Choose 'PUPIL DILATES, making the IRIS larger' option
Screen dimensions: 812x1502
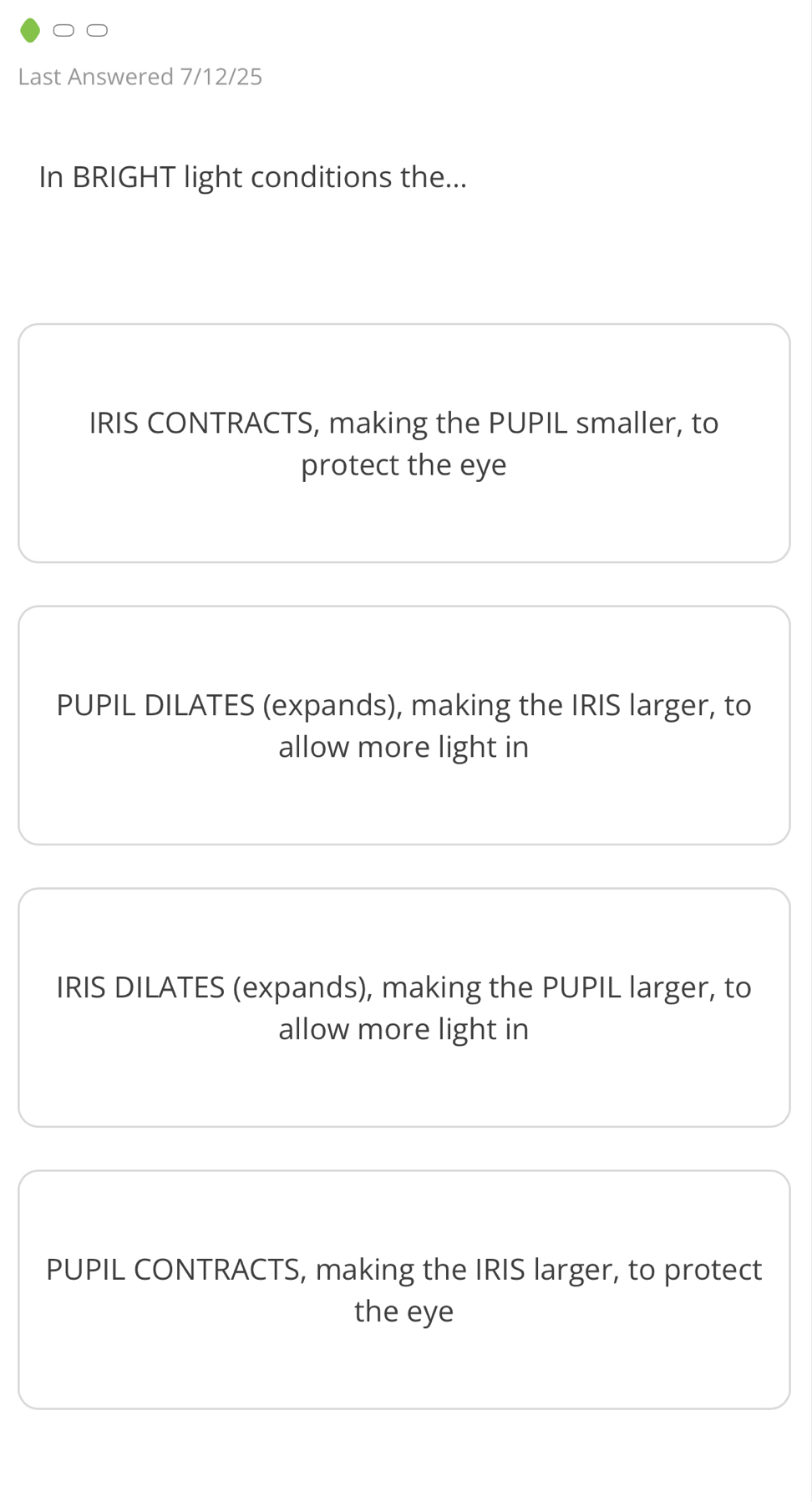(404, 725)
